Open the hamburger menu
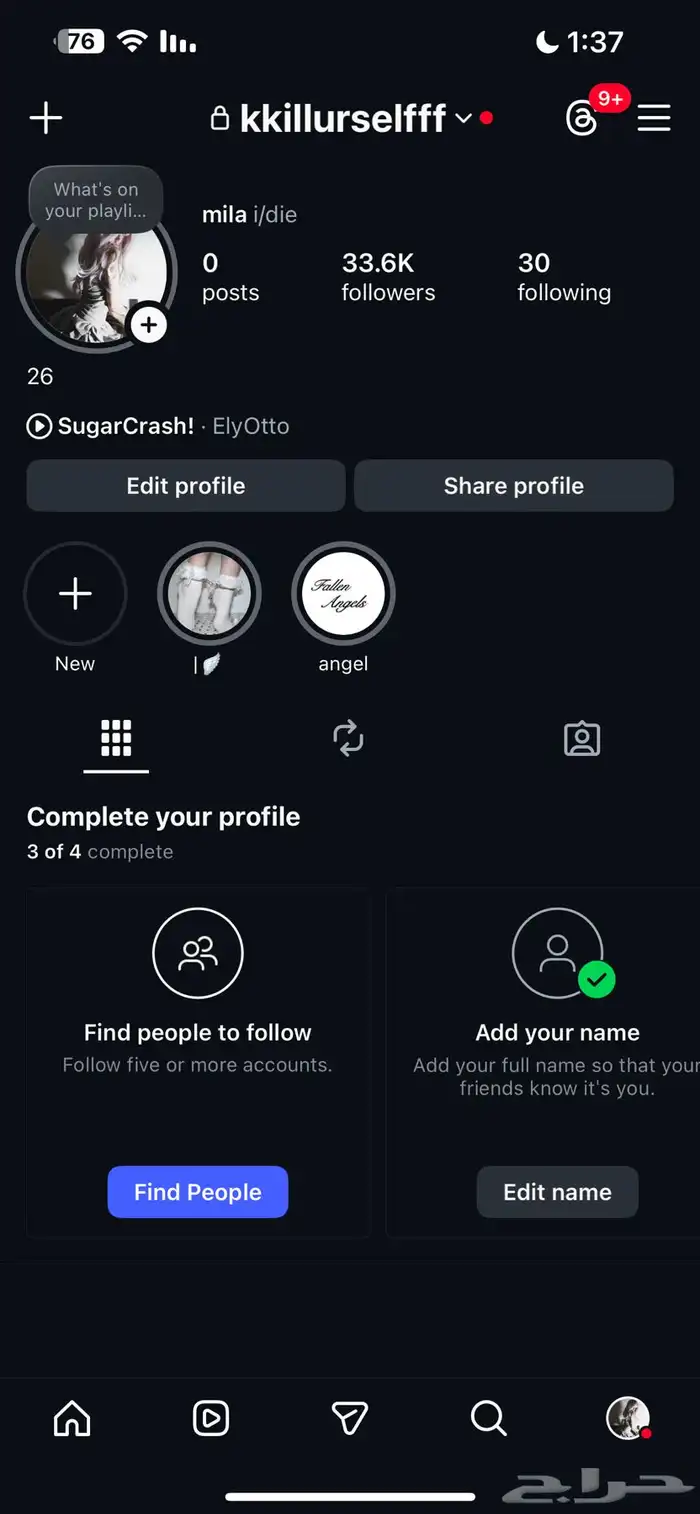Image resolution: width=700 pixels, height=1514 pixels. [654, 118]
